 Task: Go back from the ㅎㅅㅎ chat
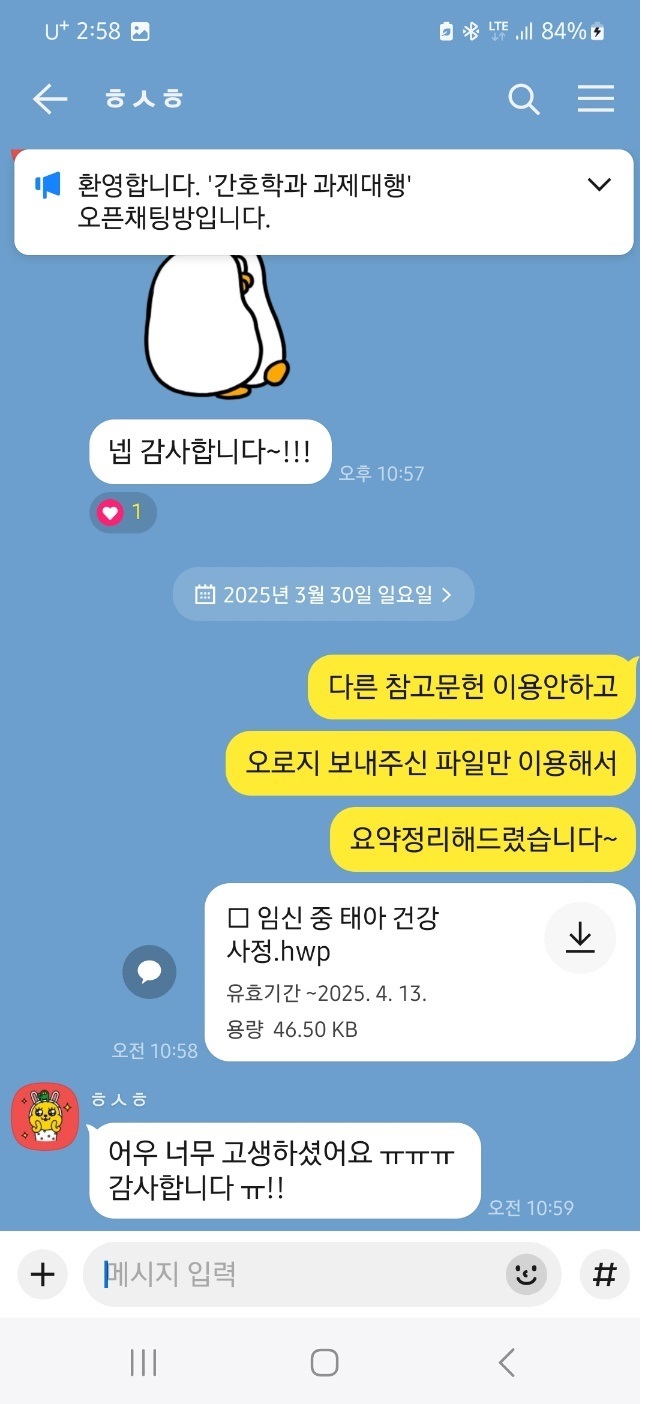pyautogui.click(x=49, y=98)
